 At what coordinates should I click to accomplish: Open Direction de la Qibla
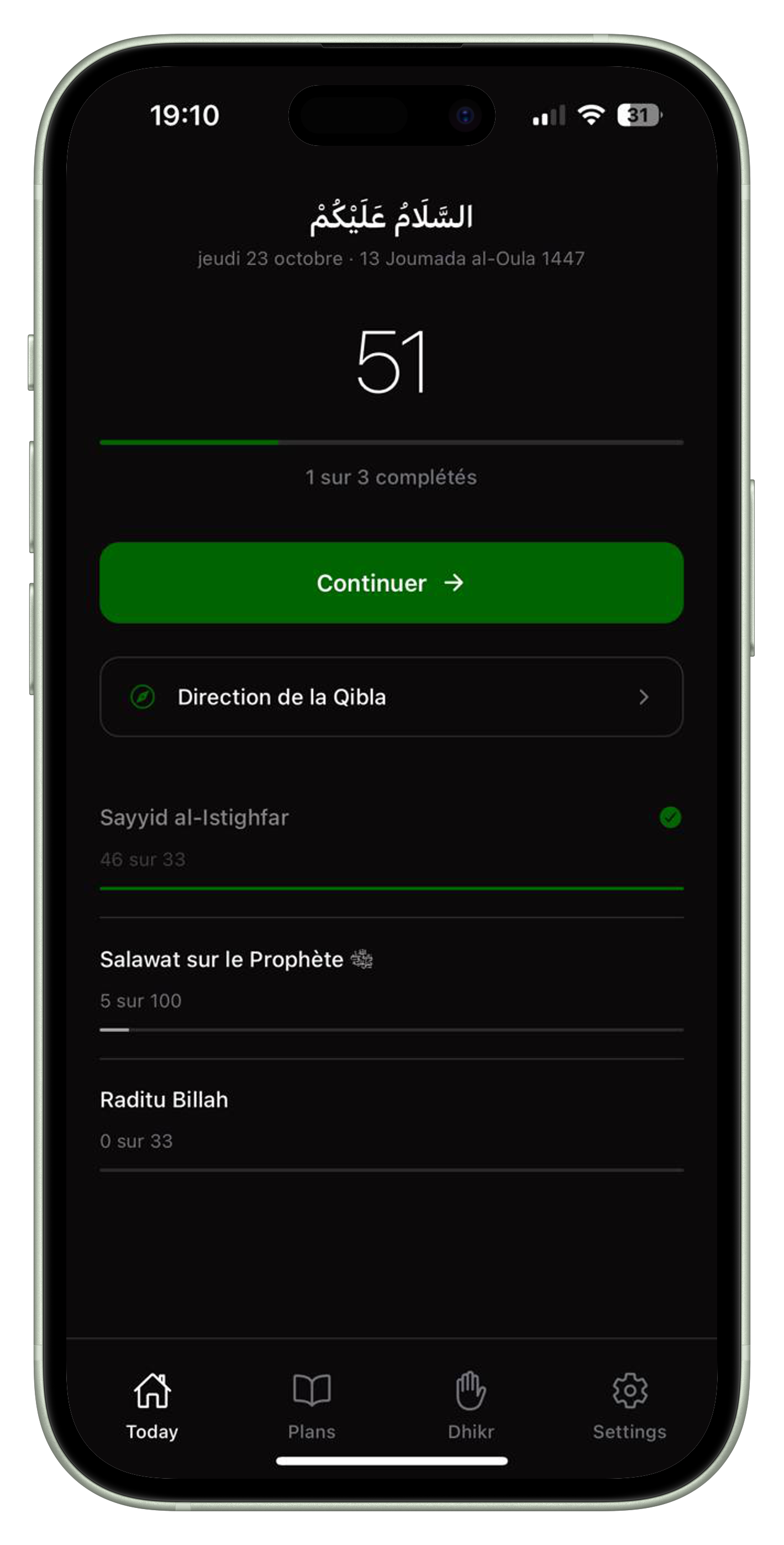click(391, 697)
